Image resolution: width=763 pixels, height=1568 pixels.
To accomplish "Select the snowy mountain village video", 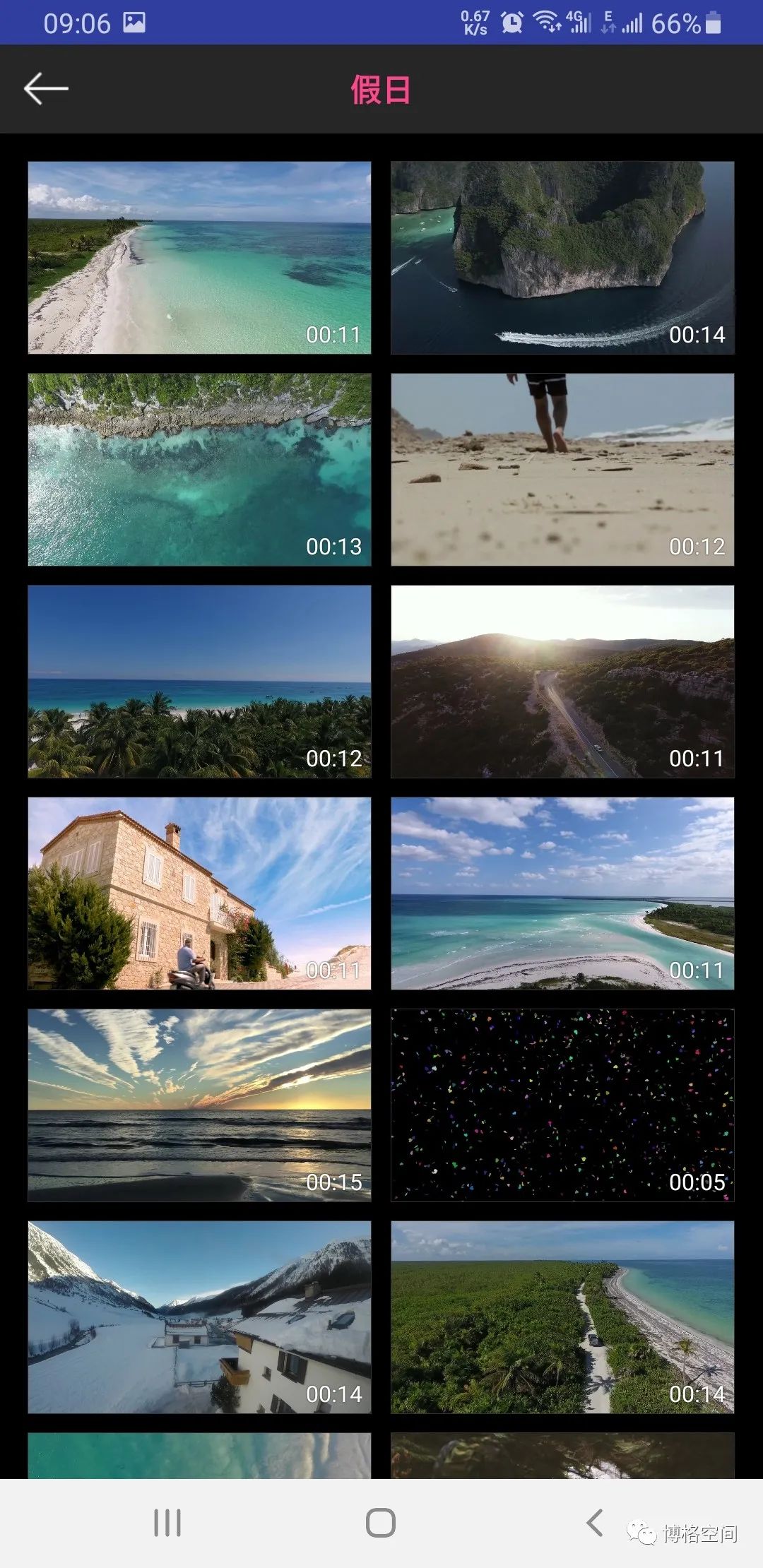I will click(199, 1317).
